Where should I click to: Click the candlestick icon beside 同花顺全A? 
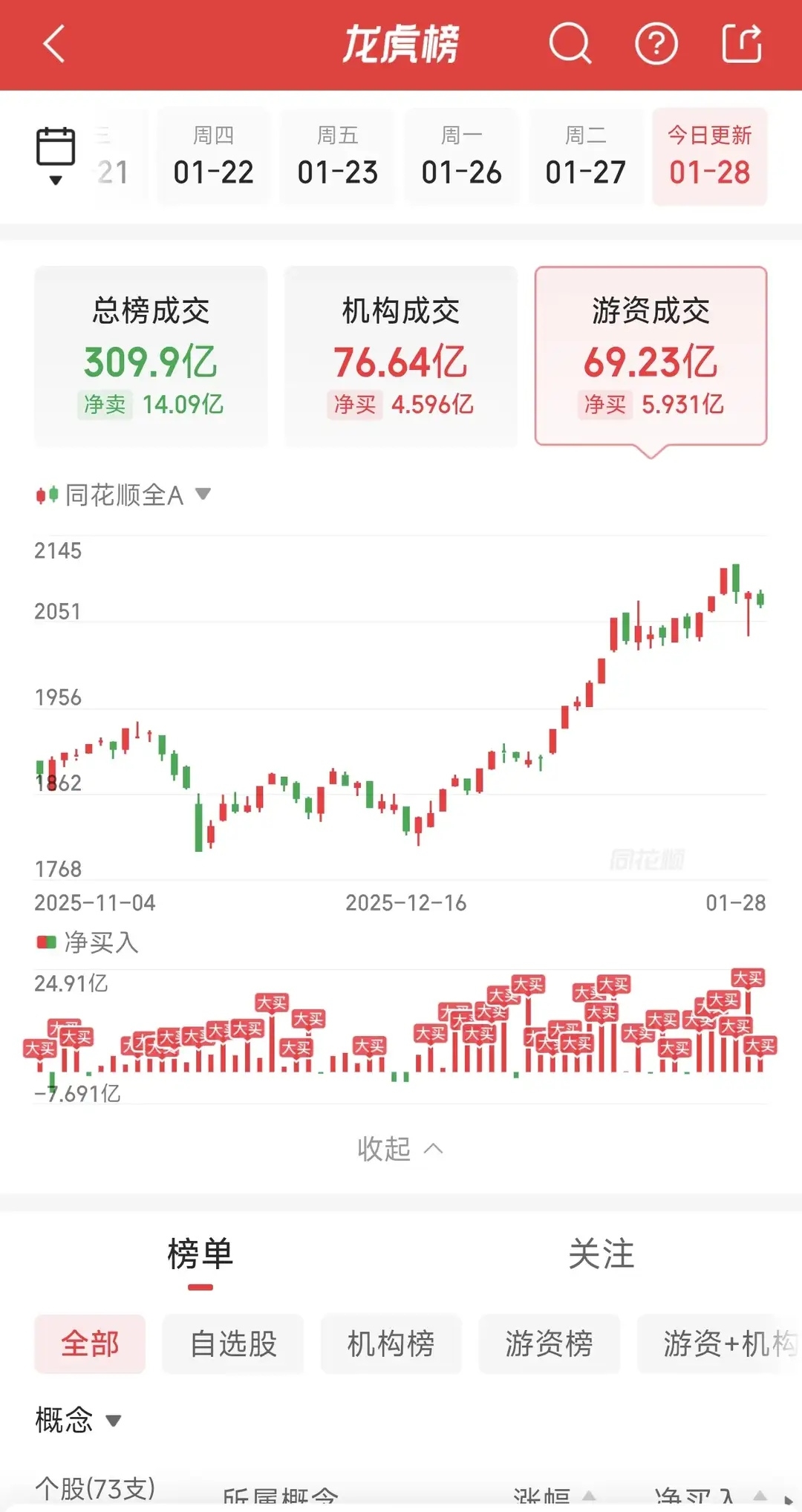[46, 493]
